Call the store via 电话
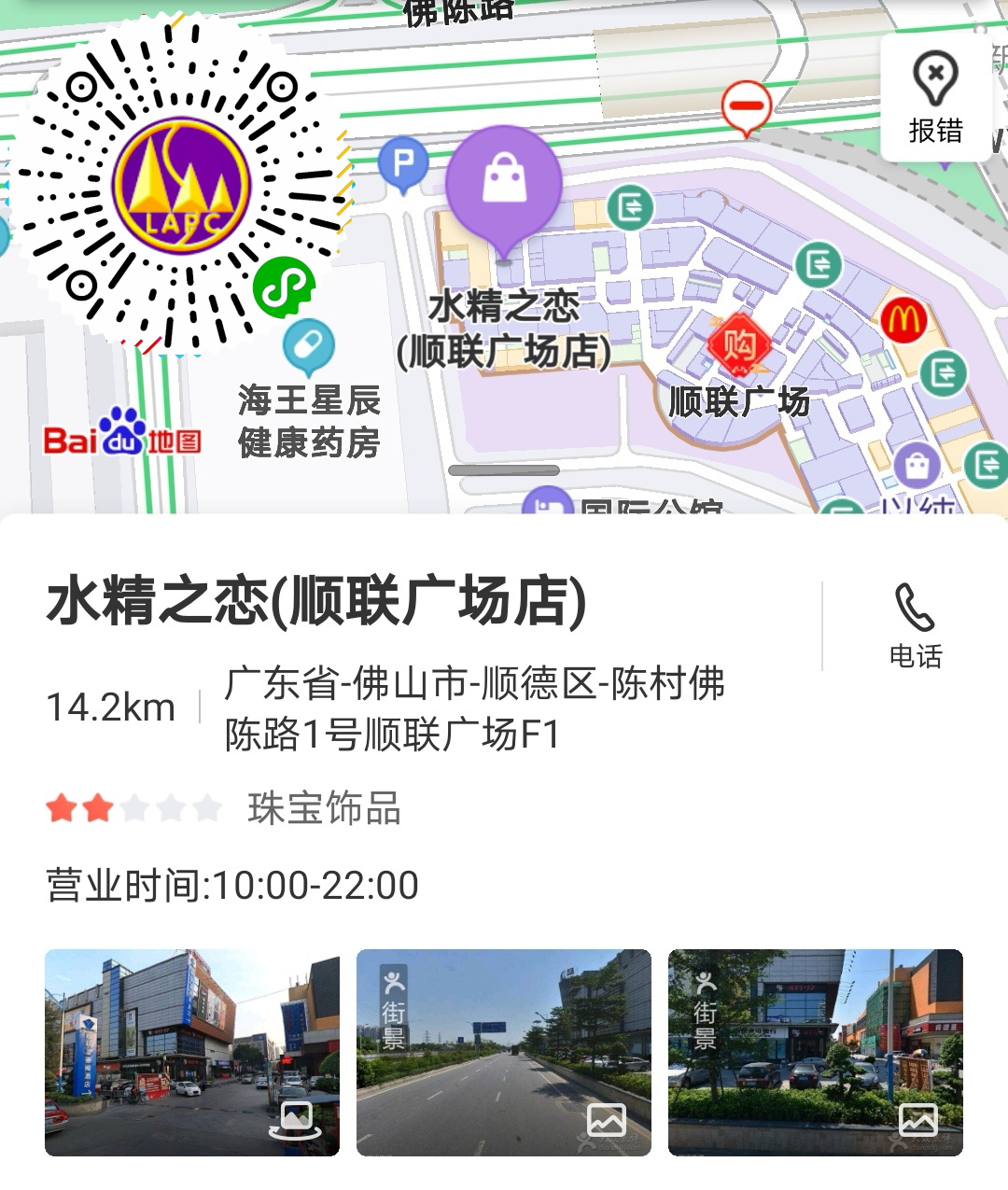Image resolution: width=1008 pixels, height=1190 pixels. coord(915,626)
